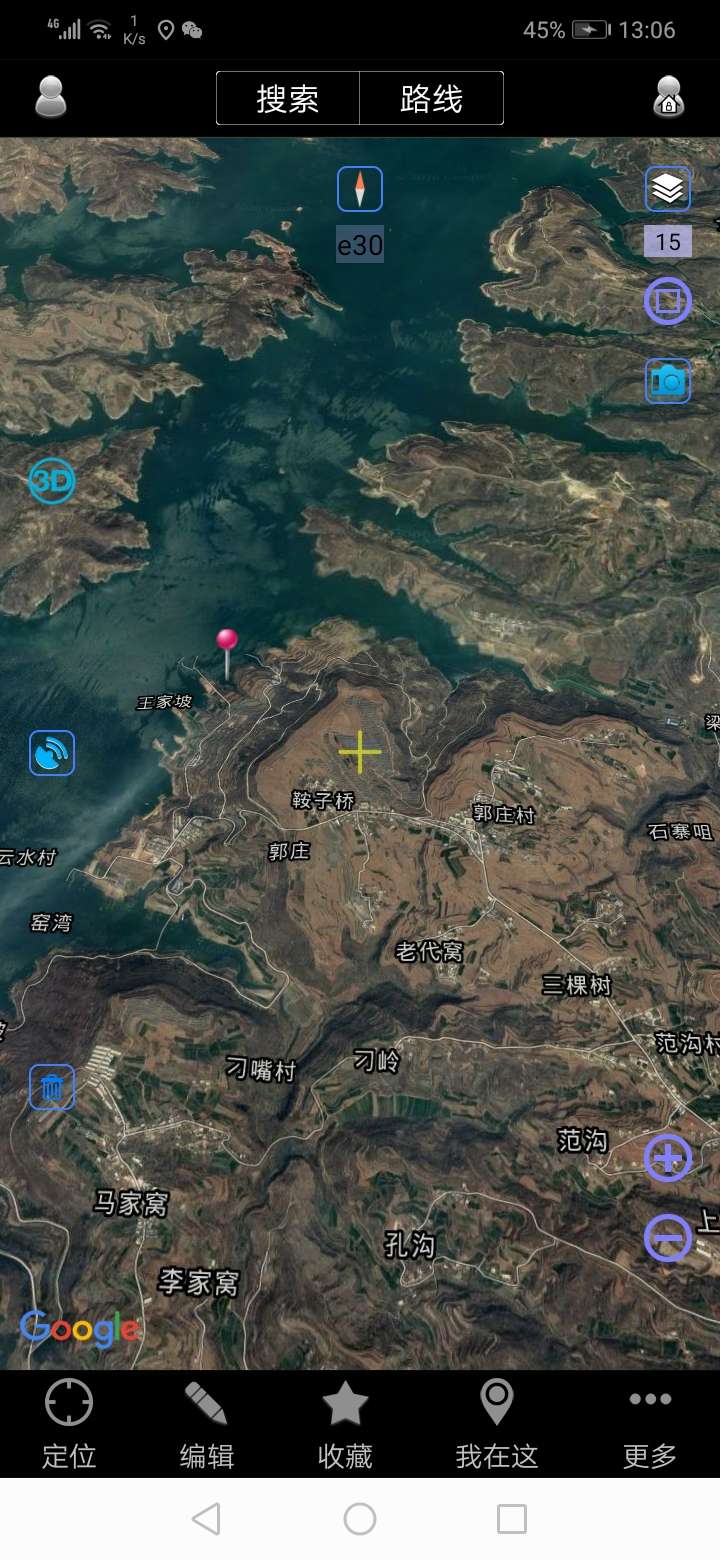Screen dimensions: 720x1560
Task: Open the 收藏 favorites
Action: [x=345, y=1423]
